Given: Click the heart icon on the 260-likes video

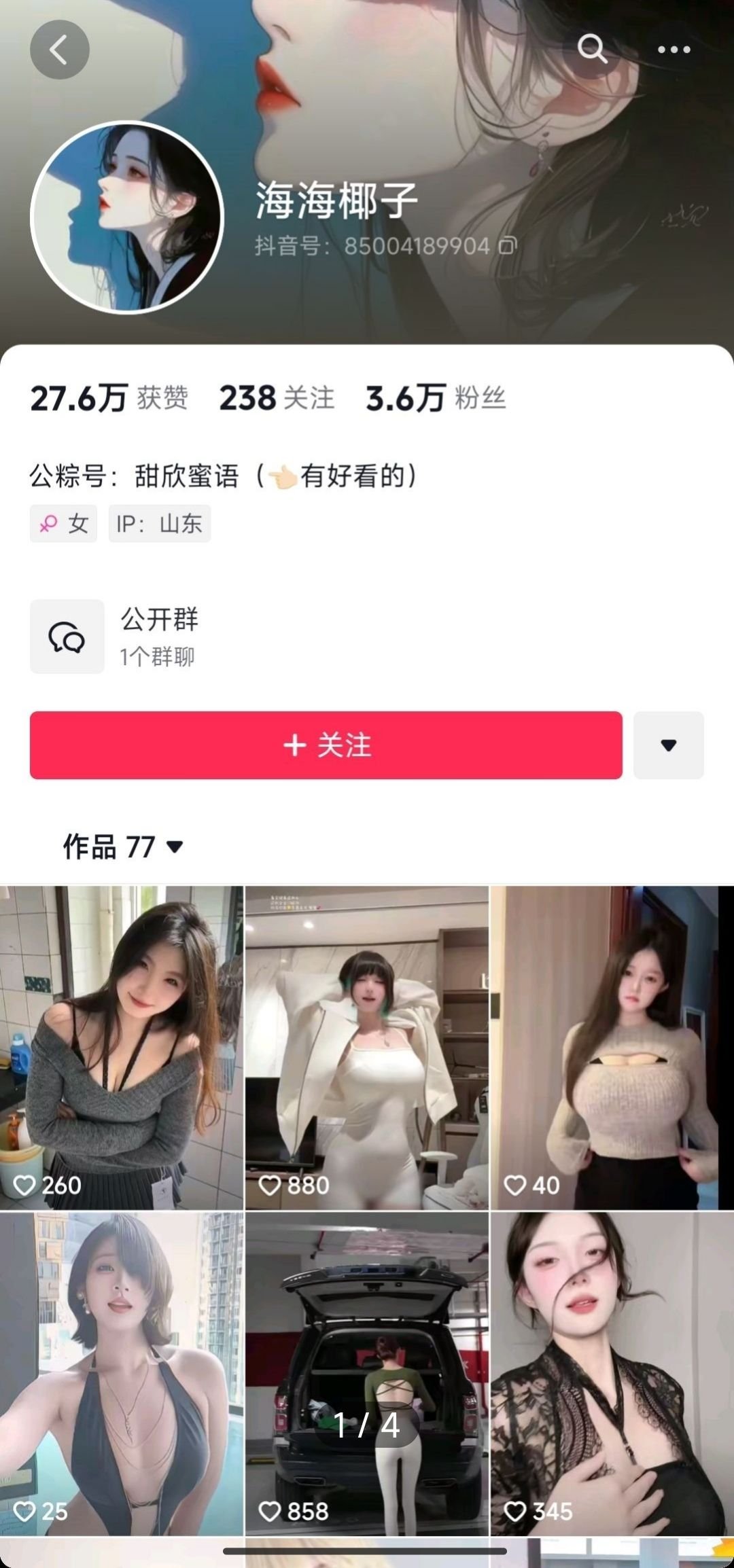Looking at the screenshot, I should (27, 1186).
